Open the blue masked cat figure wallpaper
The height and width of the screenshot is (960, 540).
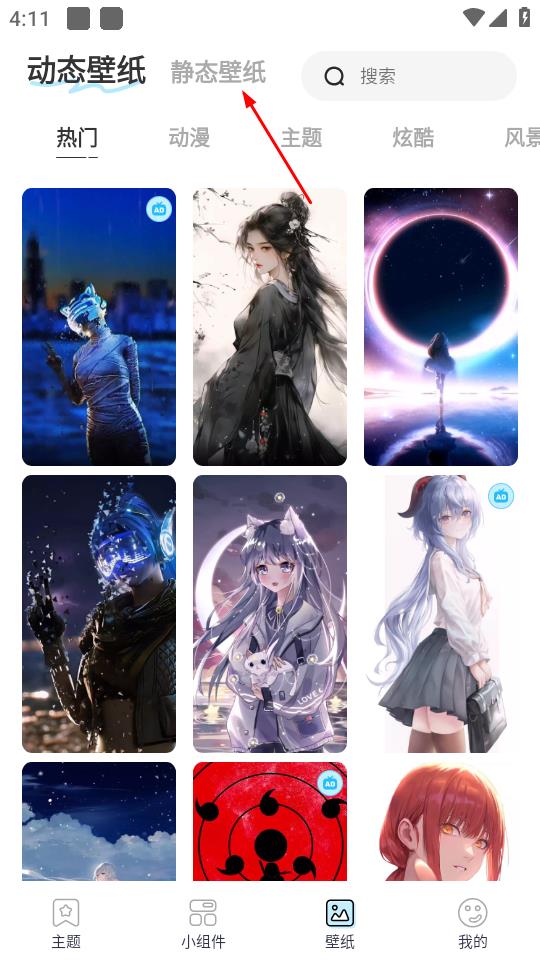[99, 327]
